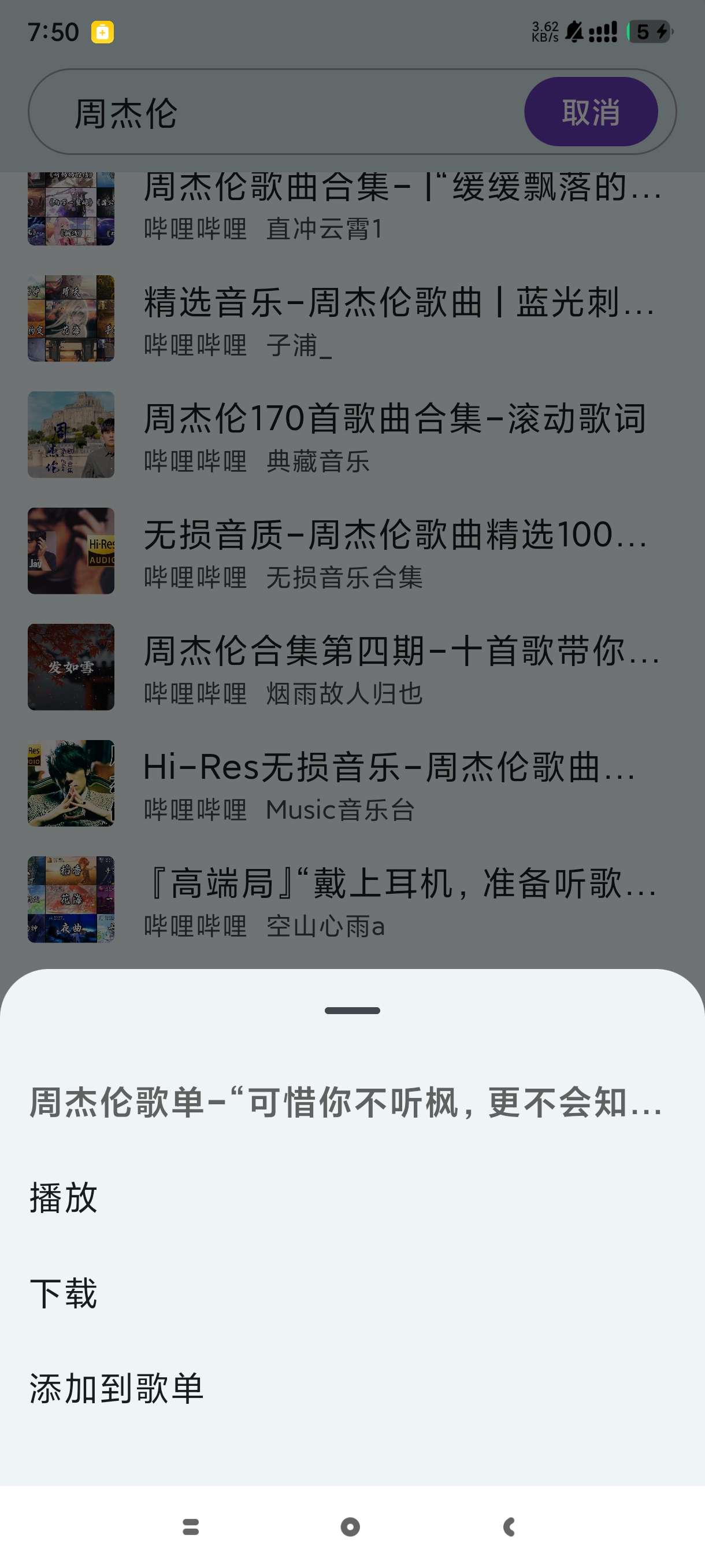
Task: Open 无损音质-周杰伦歌曲精选100 result
Action: pos(394,552)
